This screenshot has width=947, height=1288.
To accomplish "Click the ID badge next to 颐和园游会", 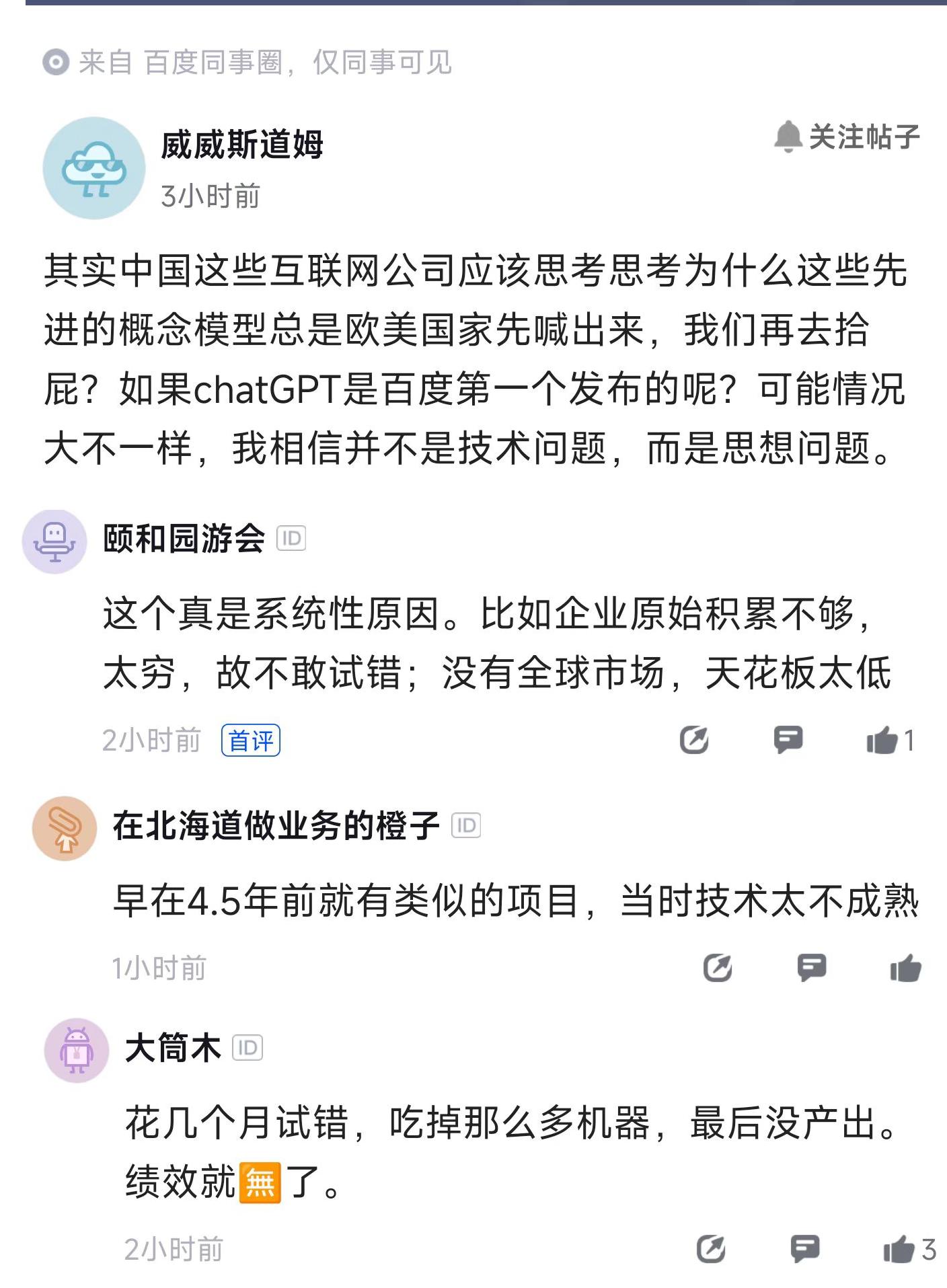I will (x=291, y=538).
